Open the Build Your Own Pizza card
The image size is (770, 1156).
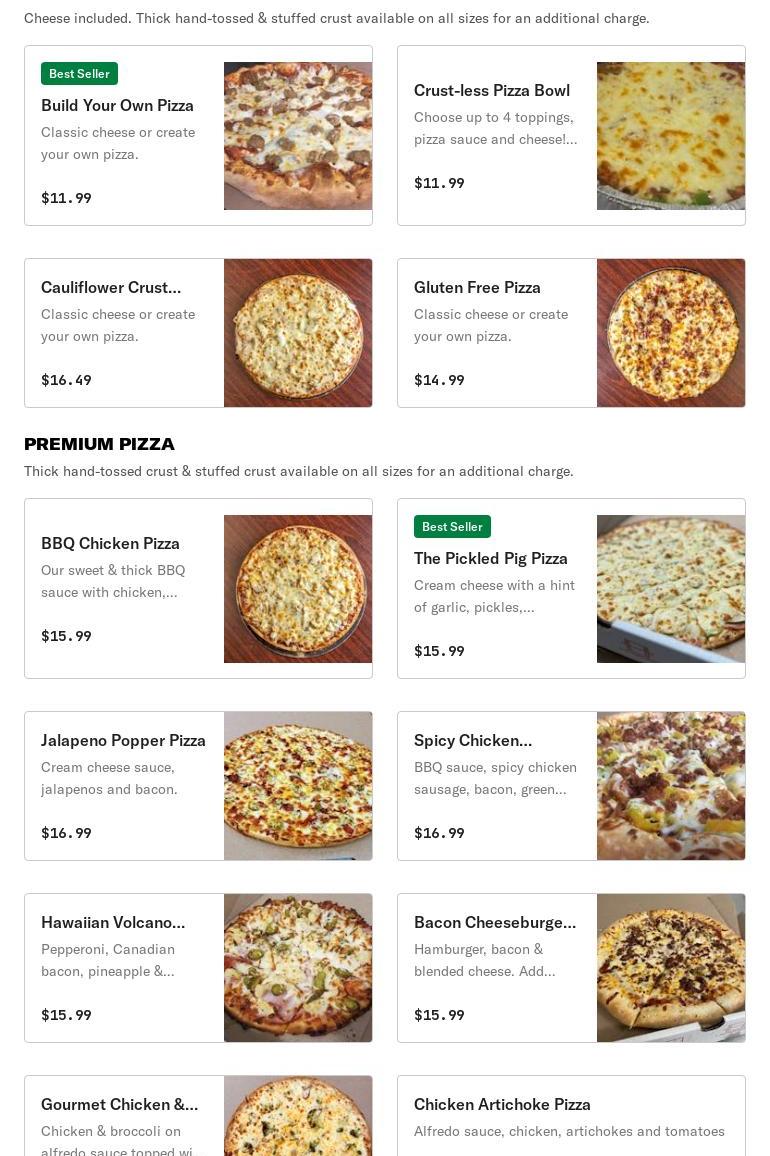(x=198, y=136)
